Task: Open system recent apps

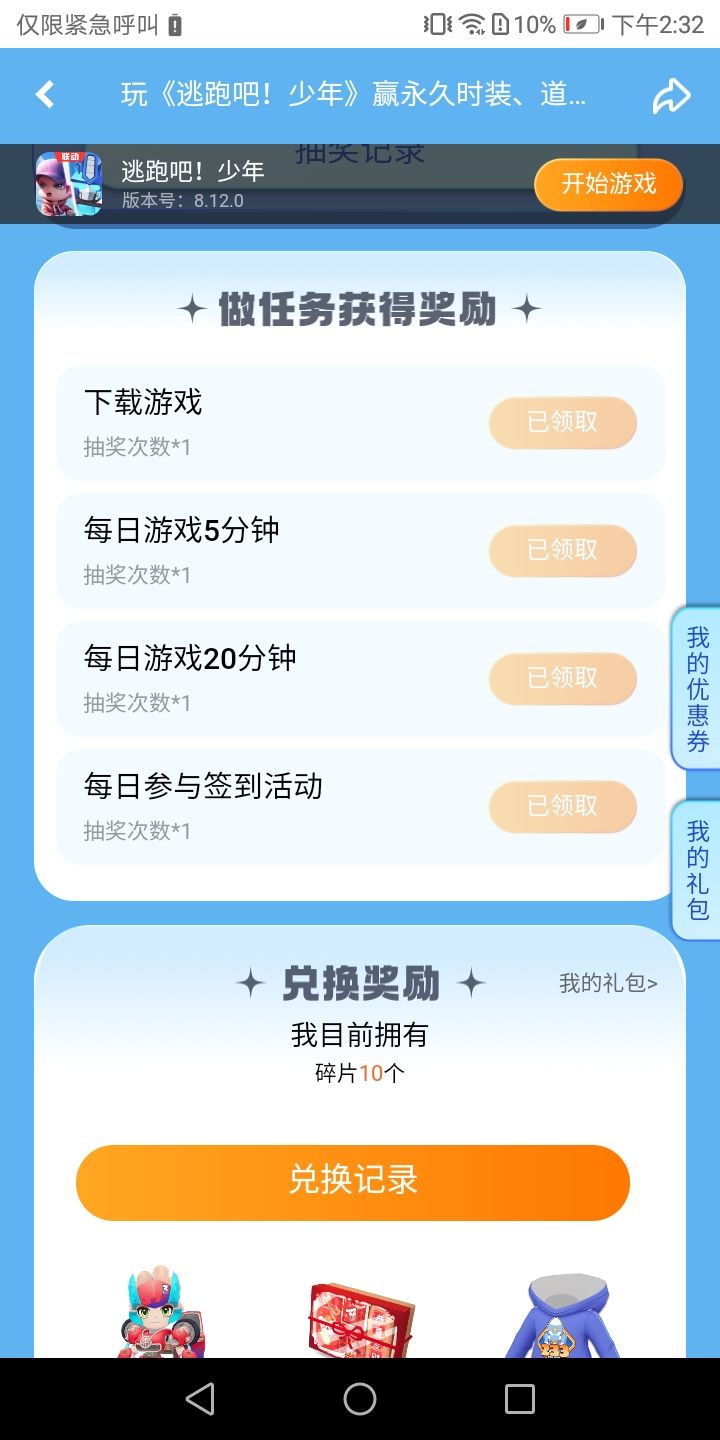Action: pyautogui.click(x=520, y=1399)
